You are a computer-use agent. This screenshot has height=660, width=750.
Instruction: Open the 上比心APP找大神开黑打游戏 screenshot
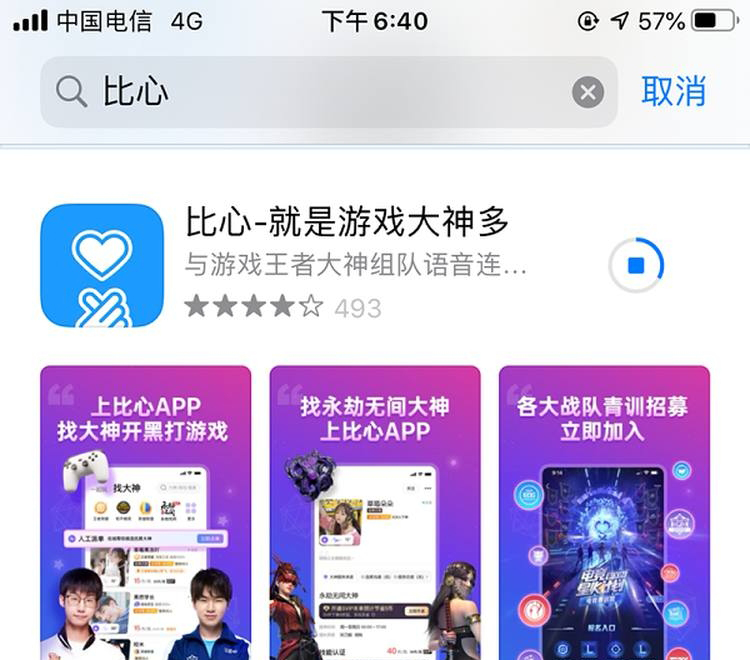145,512
